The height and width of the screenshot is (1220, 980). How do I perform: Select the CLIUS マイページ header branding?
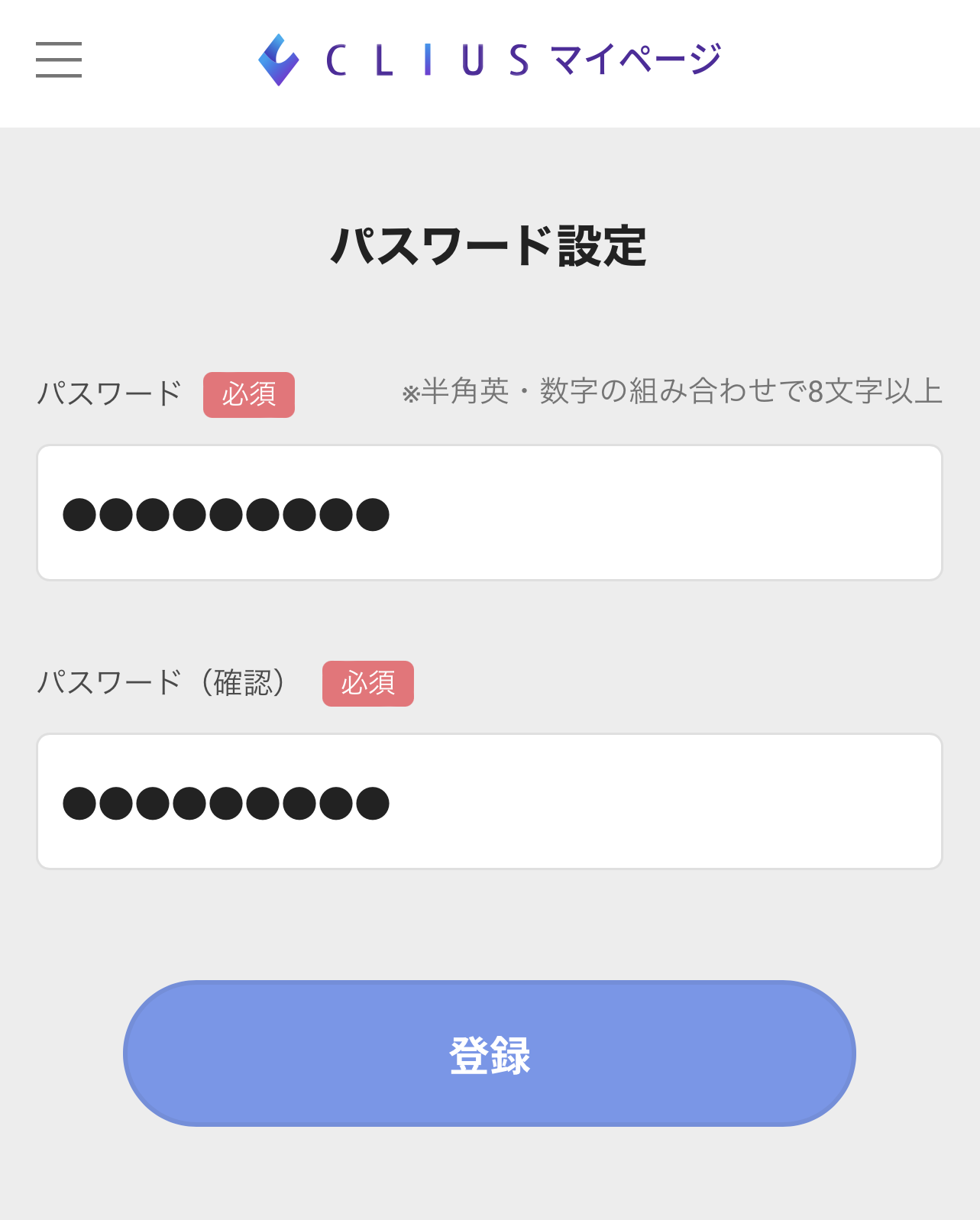point(489,58)
